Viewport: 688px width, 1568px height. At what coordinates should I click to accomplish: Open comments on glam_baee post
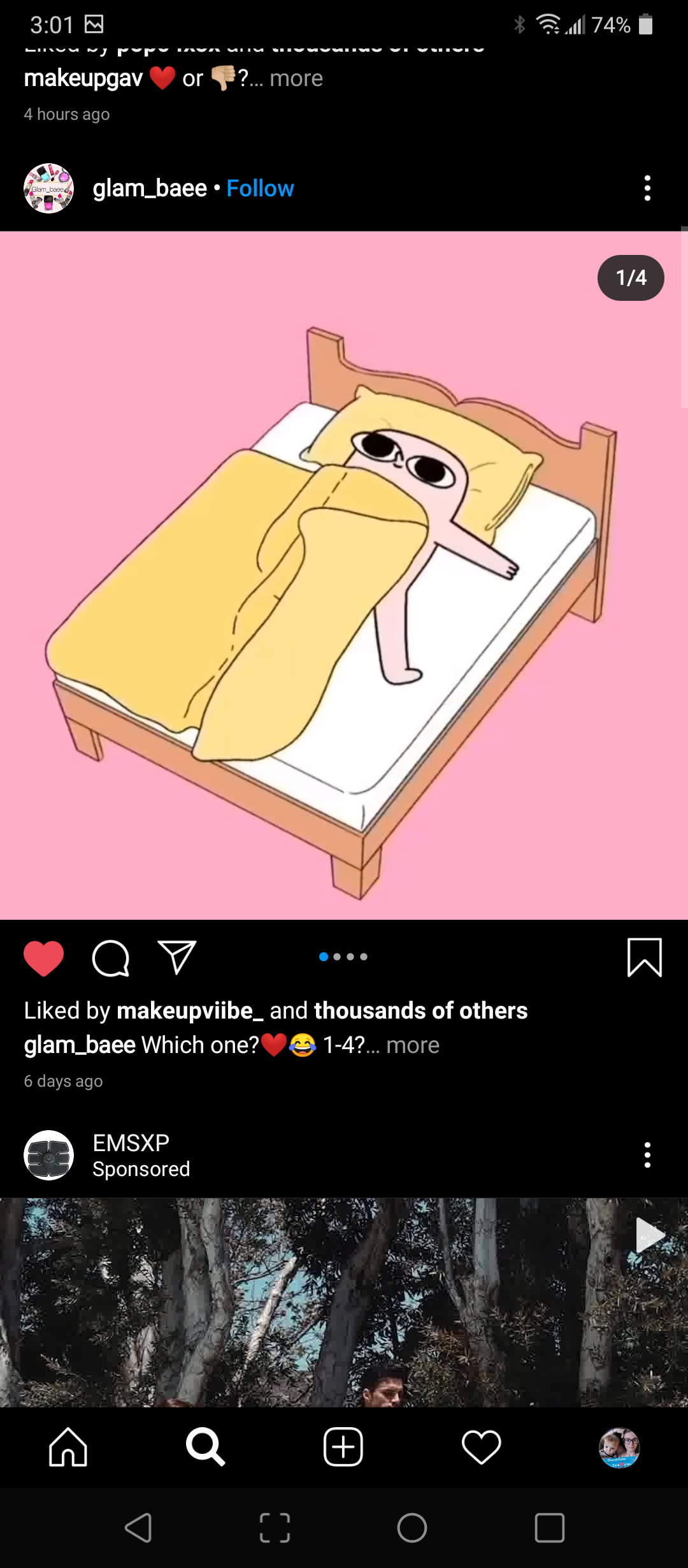(111, 957)
